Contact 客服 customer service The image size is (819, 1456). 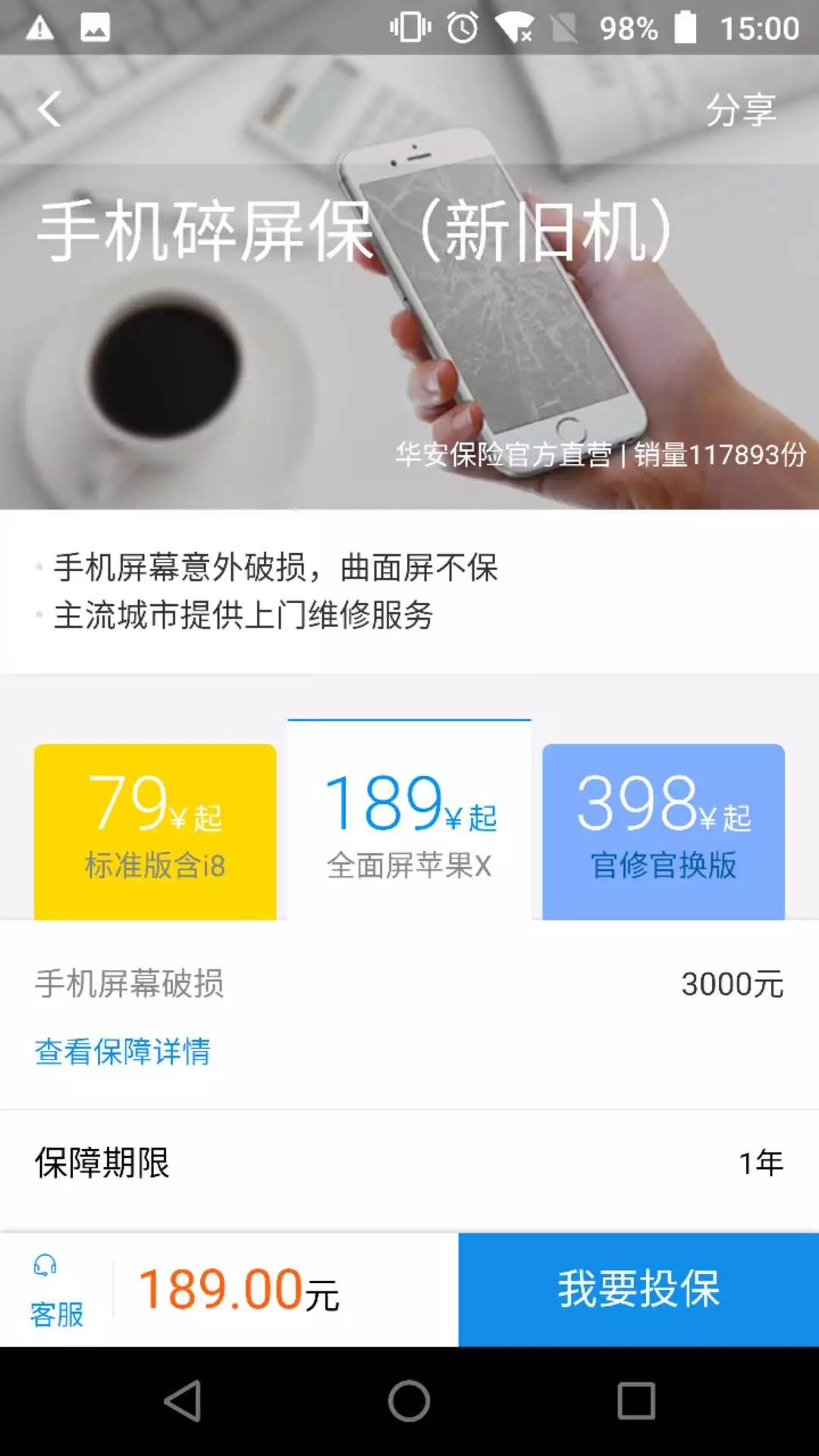pyautogui.click(x=56, y=1289)
